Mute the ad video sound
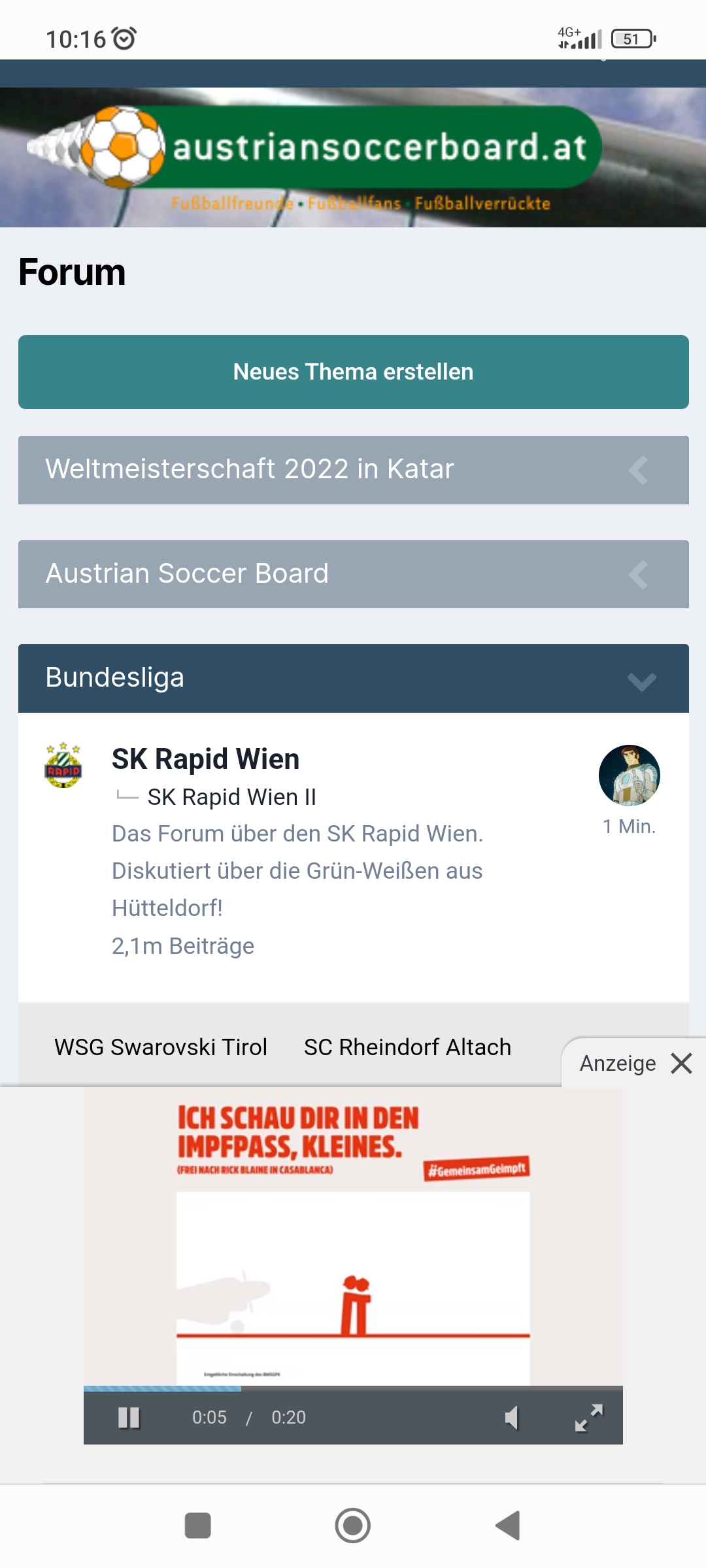 (x=512, y=1417)
